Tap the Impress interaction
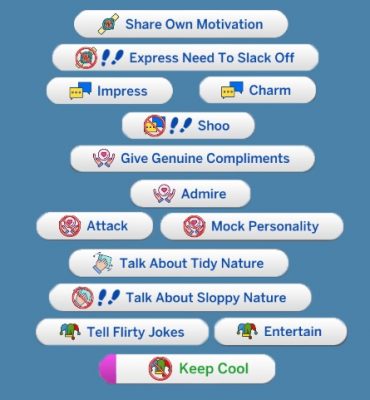Image resolution: width=370 pixels, height=400 pixels. 110,91
